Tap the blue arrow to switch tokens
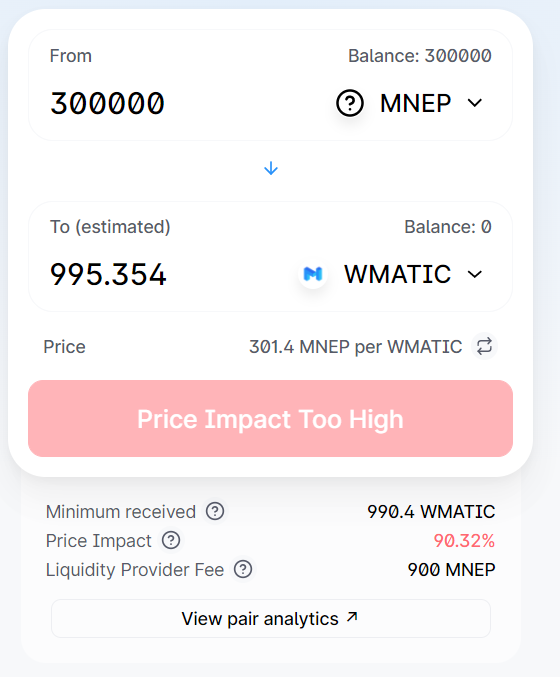The height and width of the screenshot is (677, 560). (x=271, y=168)
